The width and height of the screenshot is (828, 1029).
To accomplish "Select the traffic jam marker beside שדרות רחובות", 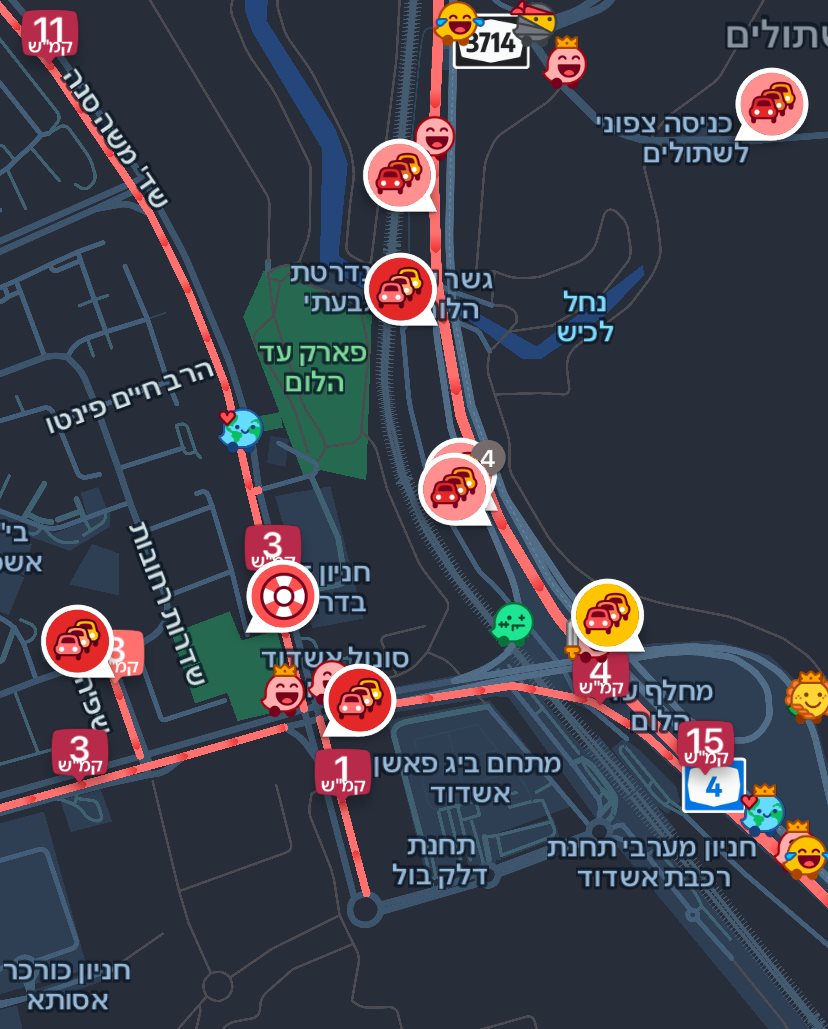I will pos(77,640).
